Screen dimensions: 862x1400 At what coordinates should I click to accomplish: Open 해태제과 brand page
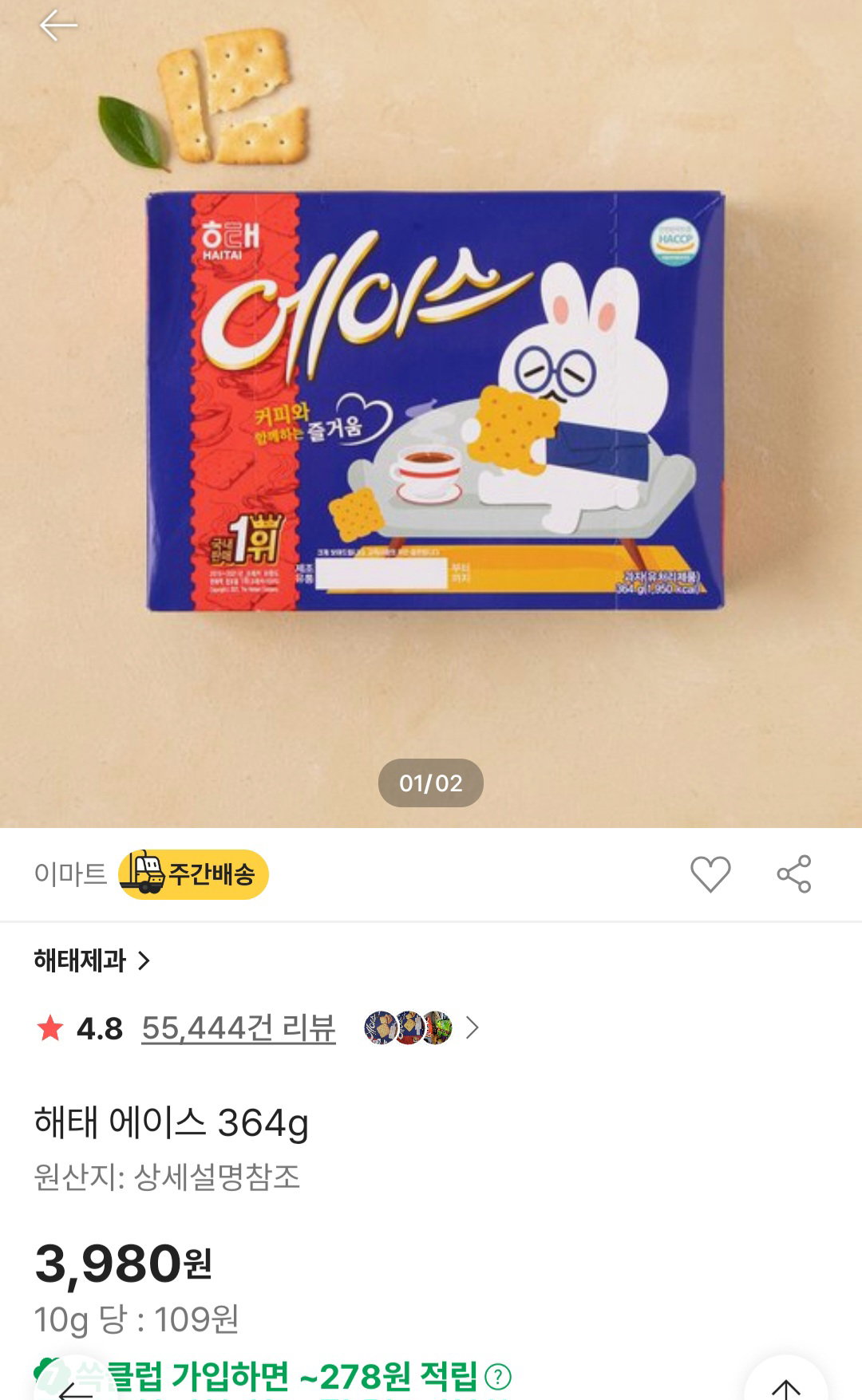click(92, 960)
